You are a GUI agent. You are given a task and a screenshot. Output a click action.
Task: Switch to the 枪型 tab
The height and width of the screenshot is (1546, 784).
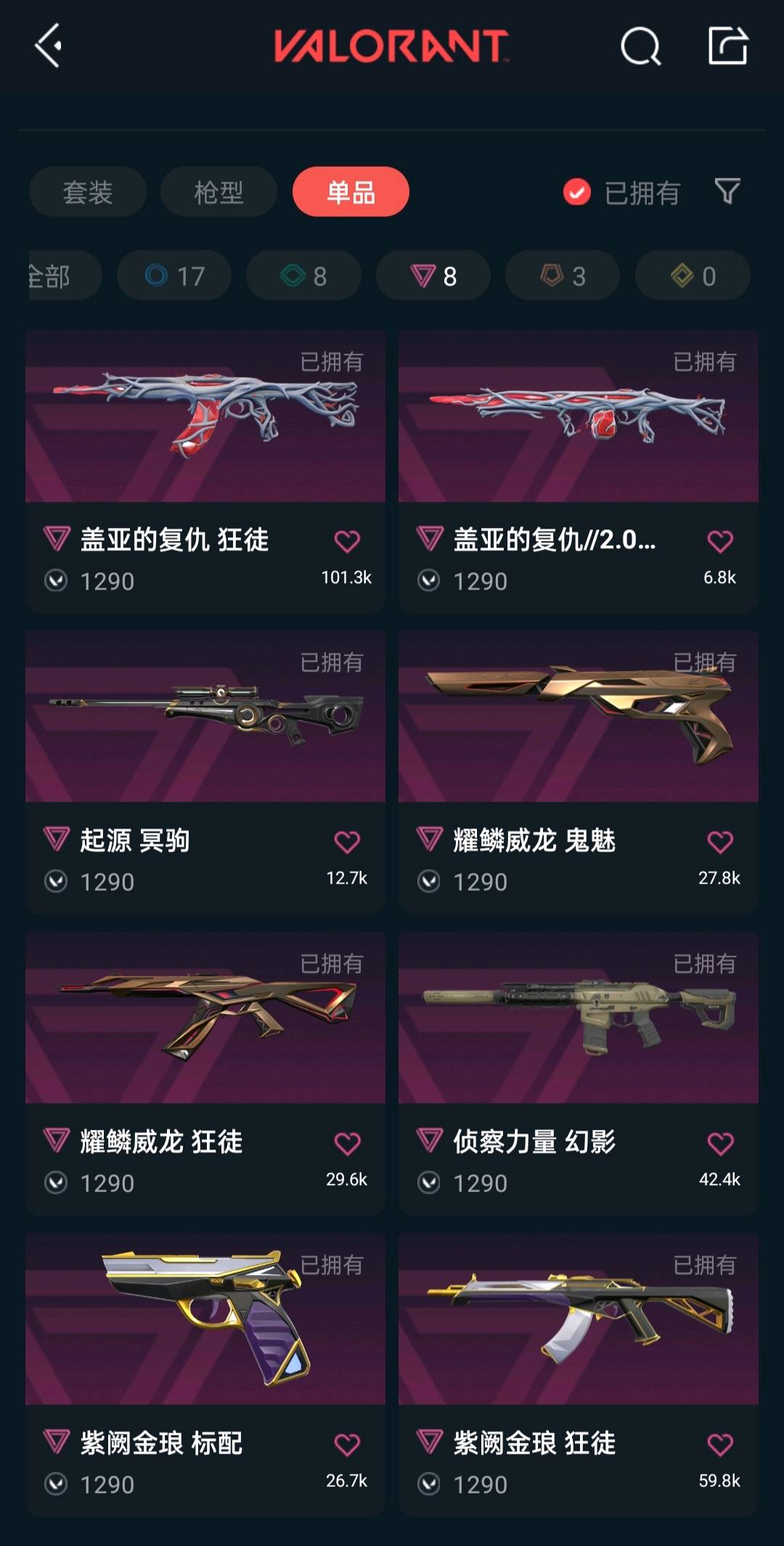tap(219, 192)
